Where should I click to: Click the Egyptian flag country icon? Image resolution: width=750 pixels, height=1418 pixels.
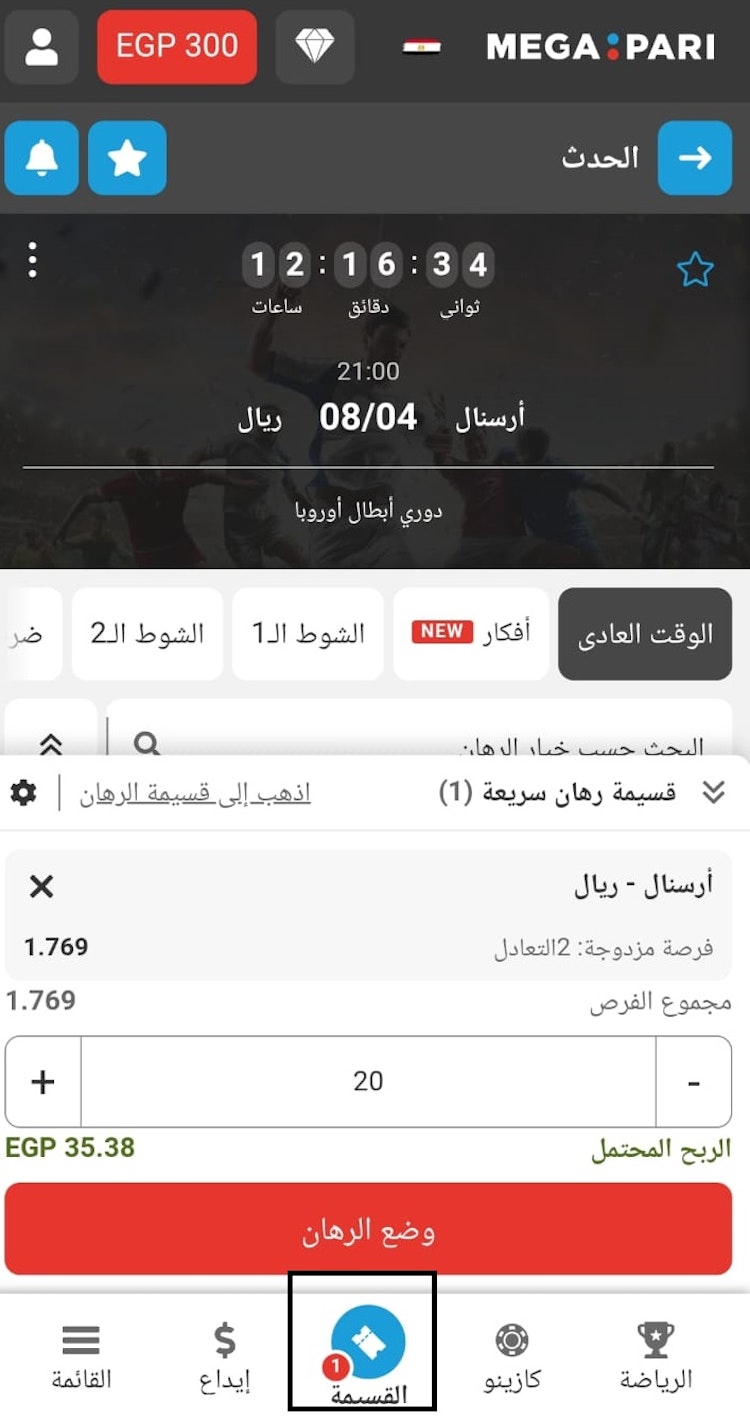tap(423, 46)
